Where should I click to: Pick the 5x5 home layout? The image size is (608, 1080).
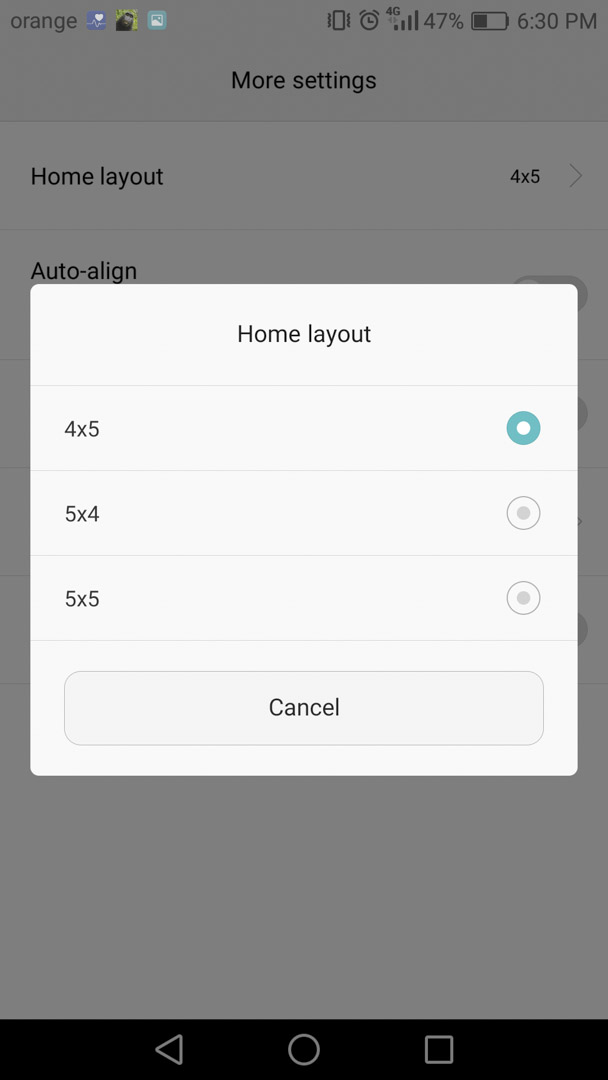tap(304, 598)
